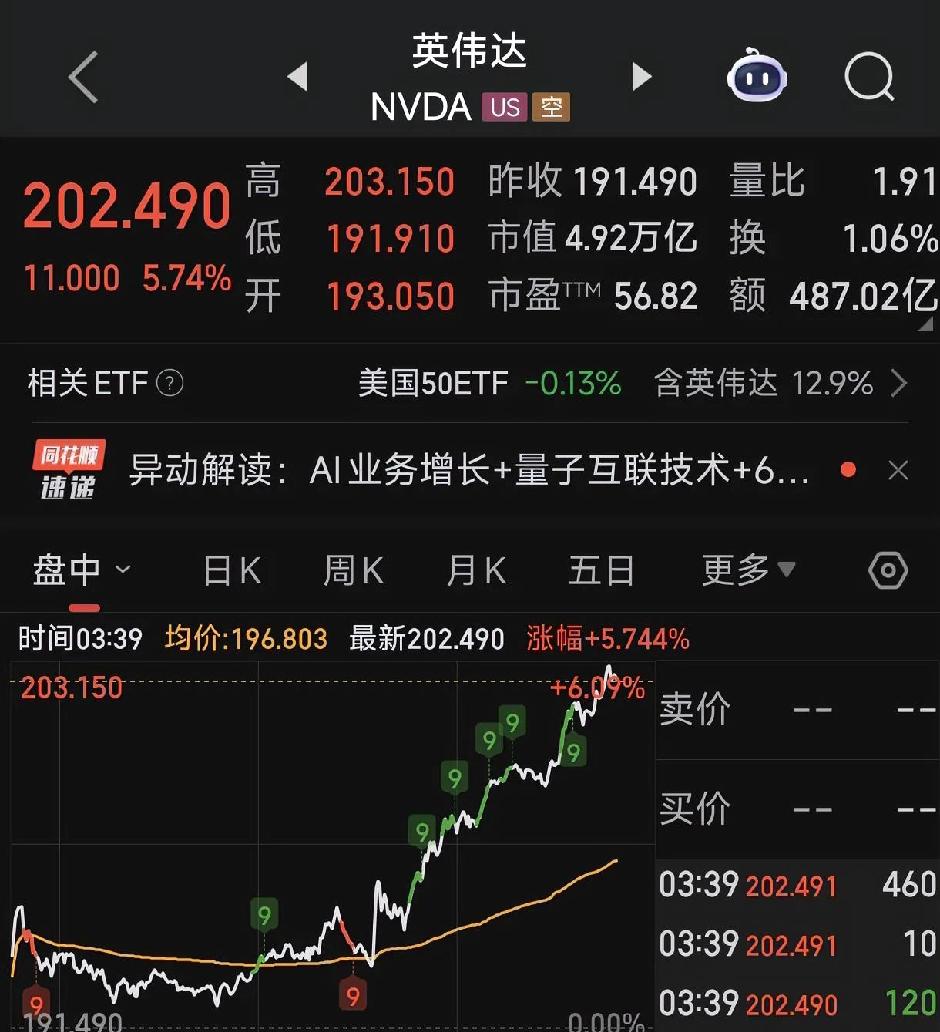Click the latest 03:39 trade row
This screenshot has height=1032, width=940.
tap(790, 886)
